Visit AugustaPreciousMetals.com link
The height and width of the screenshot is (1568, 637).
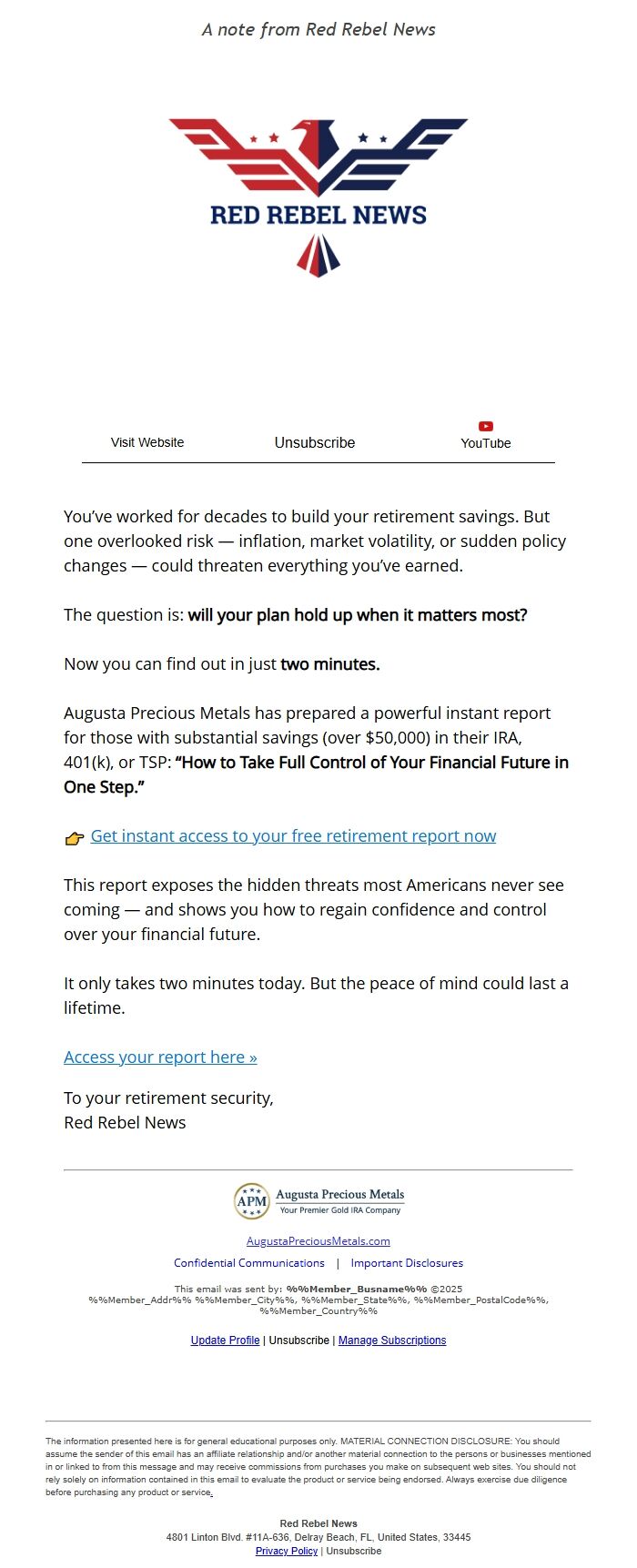(318, 1240)
